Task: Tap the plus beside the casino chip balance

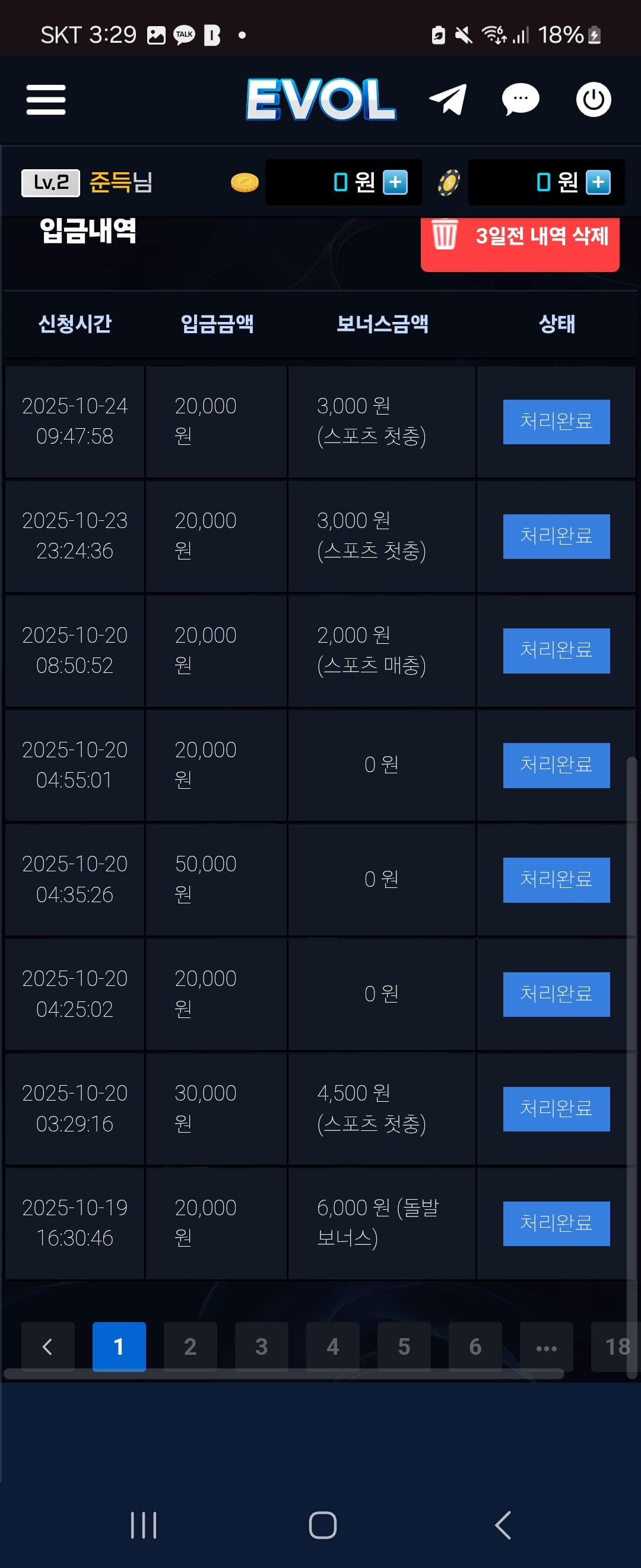Action: (598, 182)
